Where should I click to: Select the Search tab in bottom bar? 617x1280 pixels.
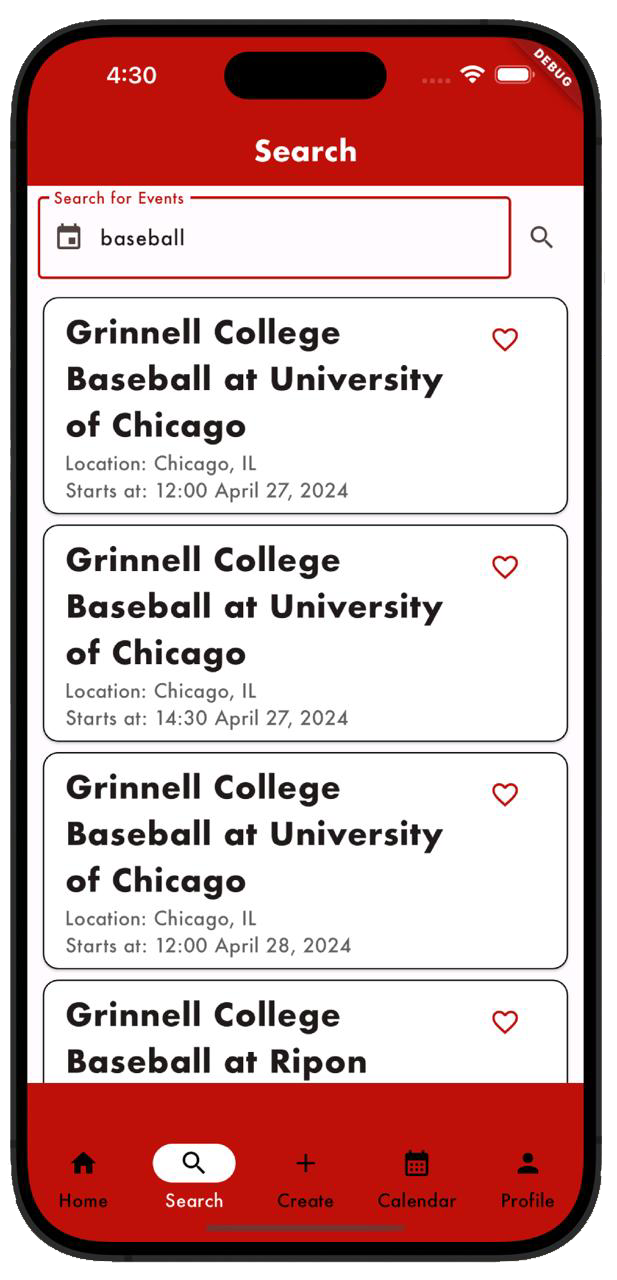194,1179
